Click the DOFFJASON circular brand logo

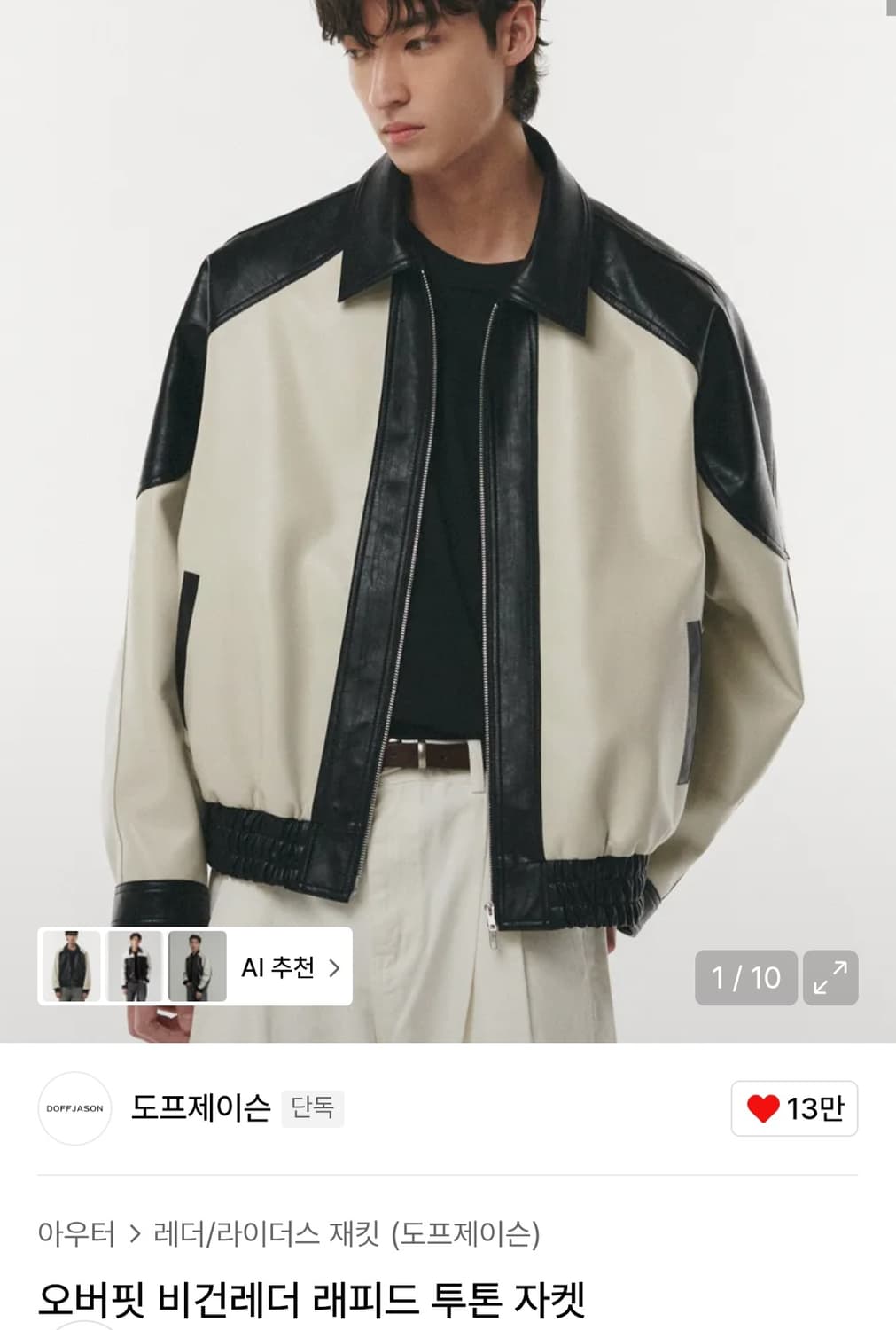(x=74, y=1107)
